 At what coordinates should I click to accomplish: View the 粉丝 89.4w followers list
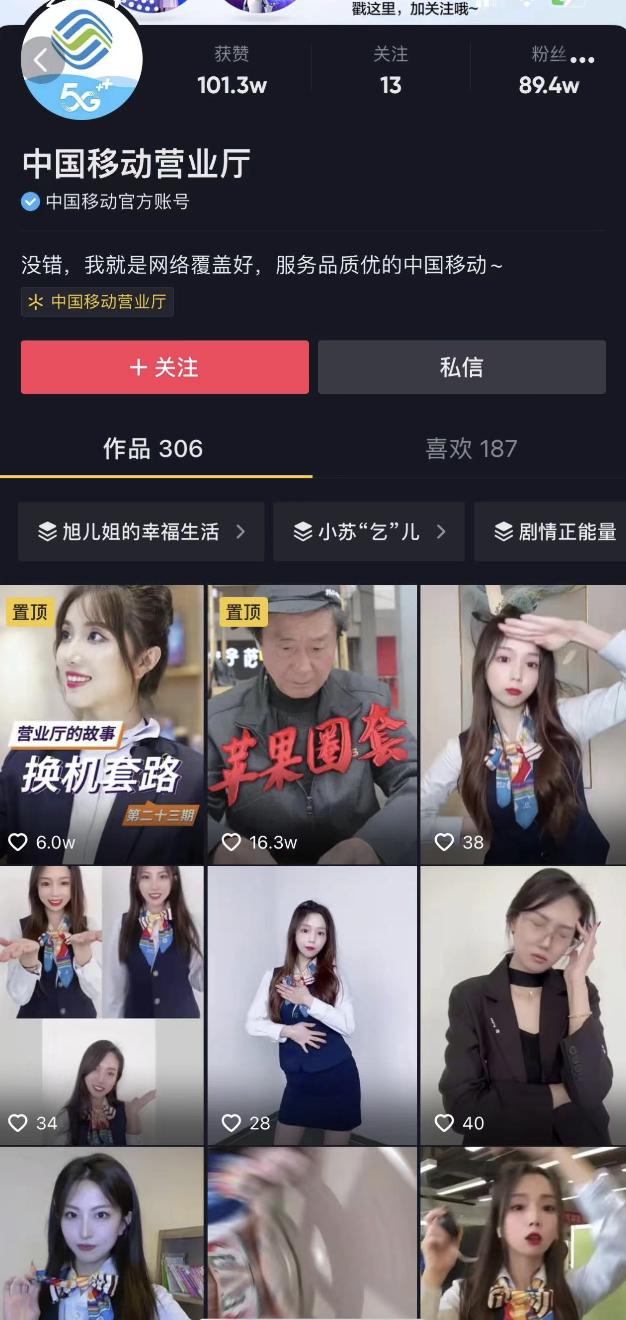tap(548, 72)
